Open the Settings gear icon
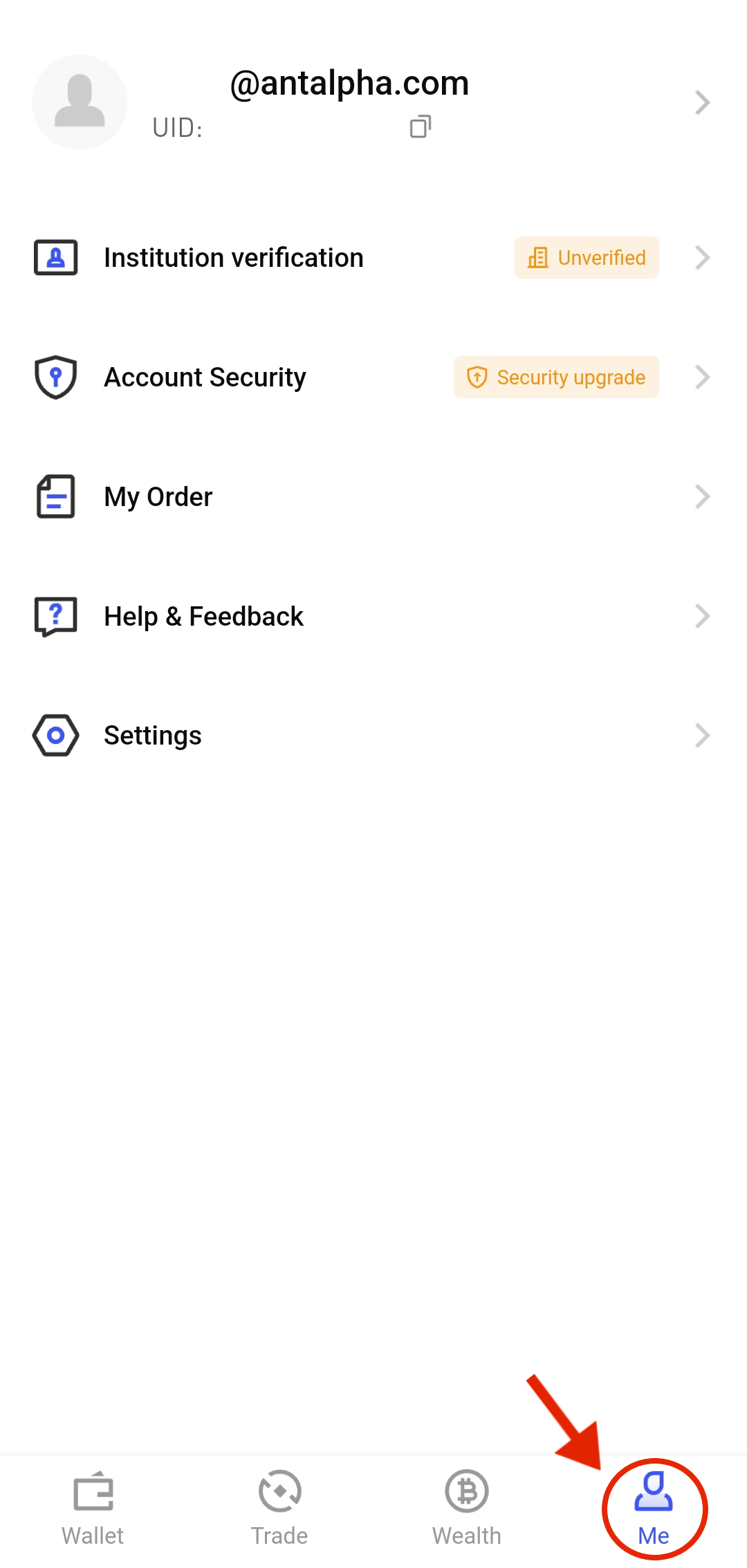 pyautogui.click(x=55, y=735)
